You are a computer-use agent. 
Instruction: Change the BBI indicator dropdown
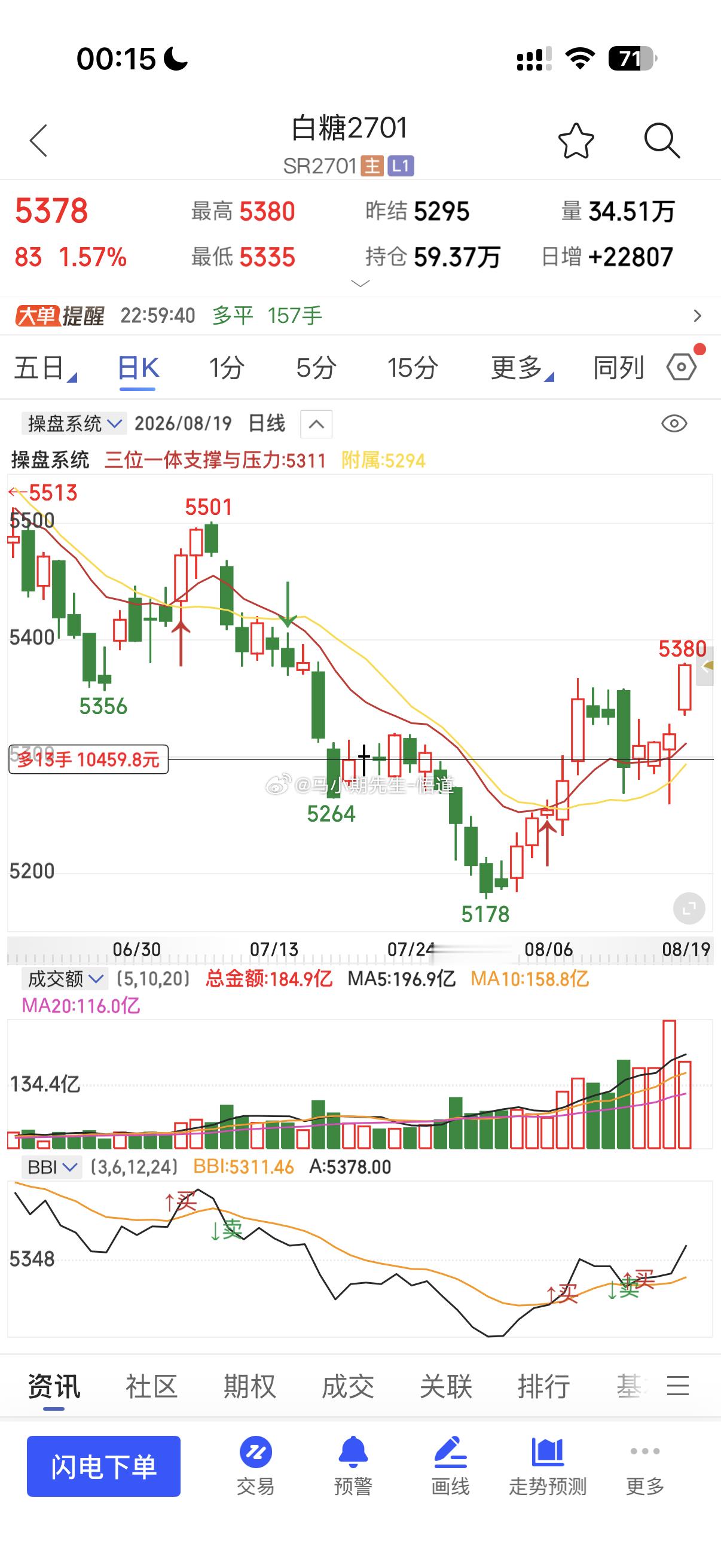[52, 1167]
